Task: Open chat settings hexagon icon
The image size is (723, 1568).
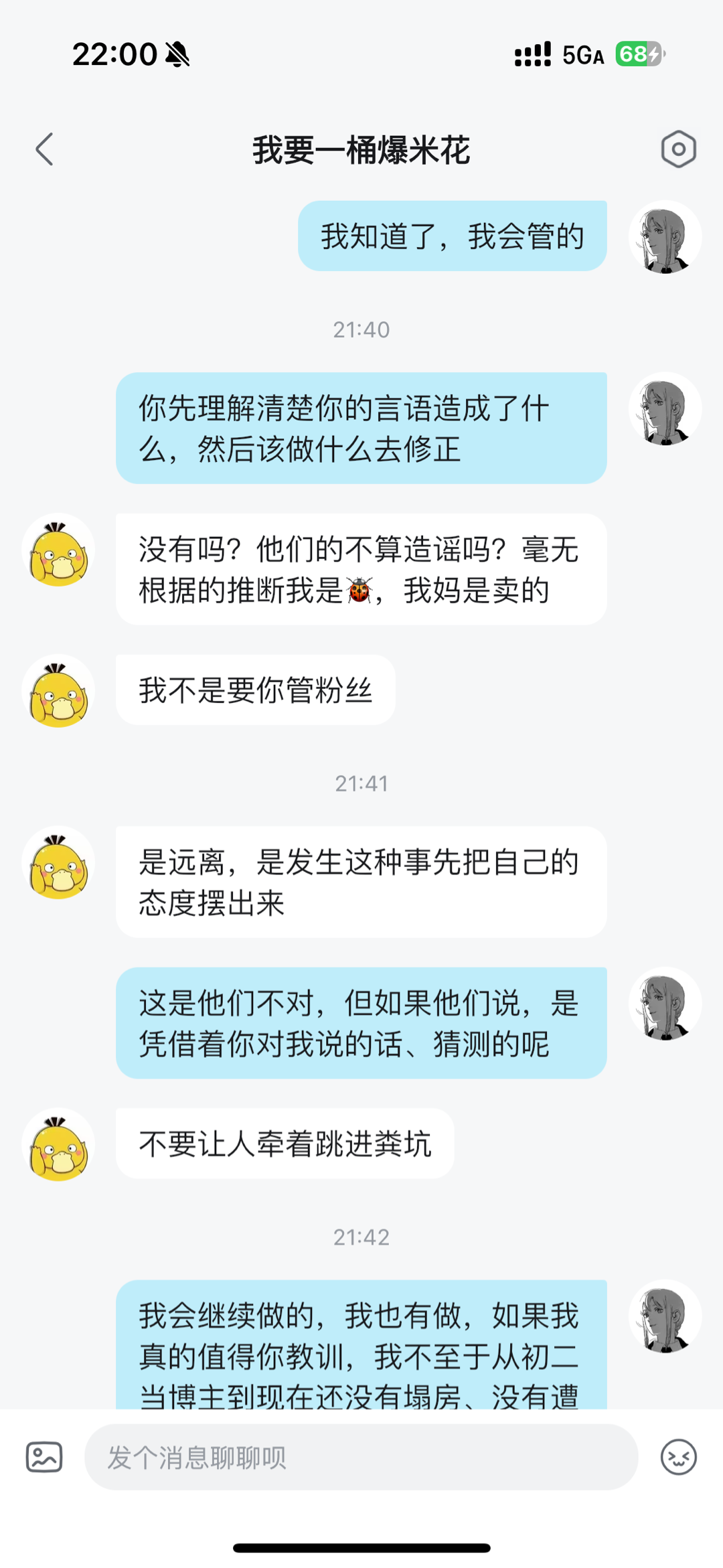Action: pyautogui.click(x=678, y=149)
